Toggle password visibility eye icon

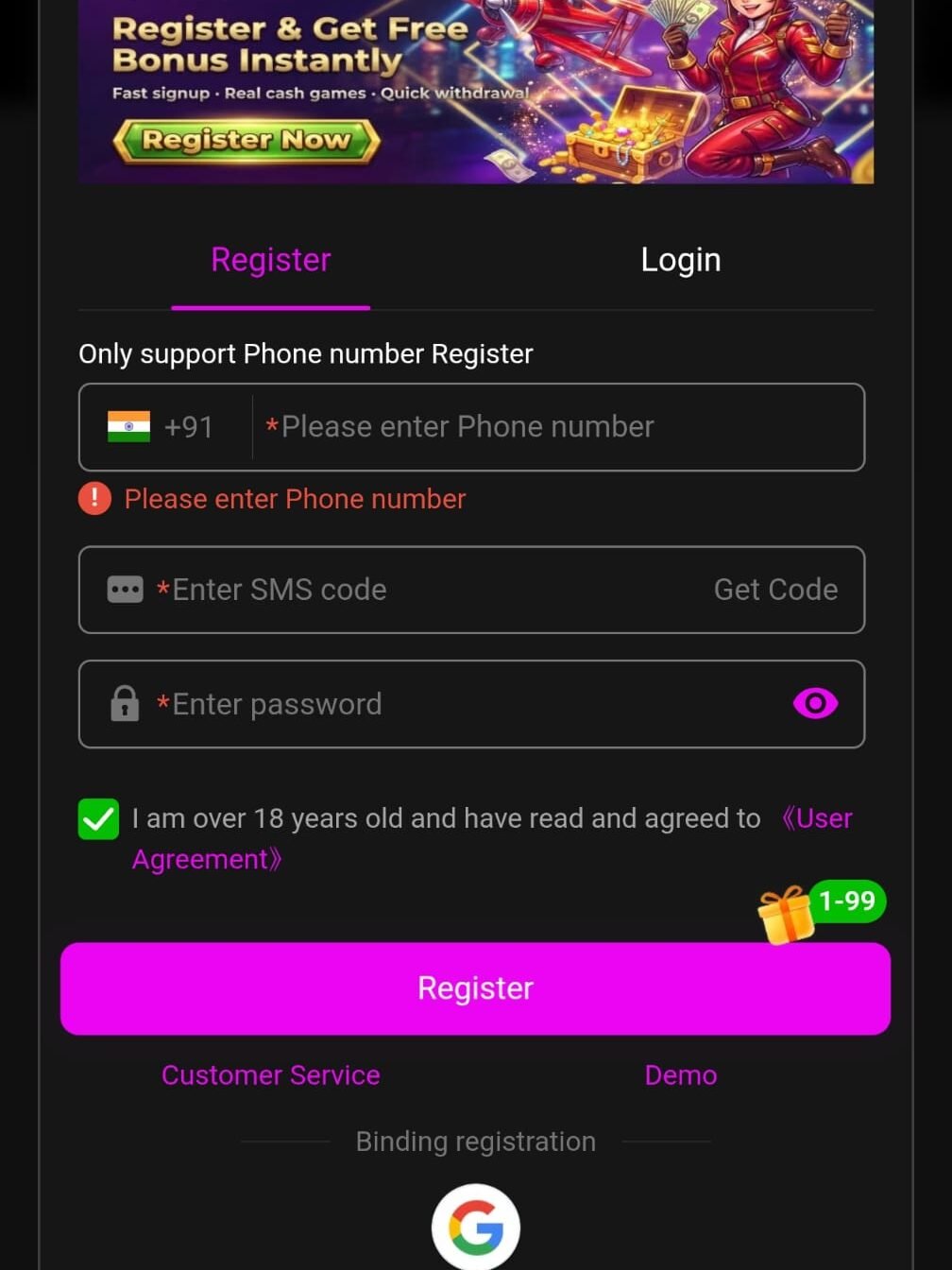click(x=815, y=704)
